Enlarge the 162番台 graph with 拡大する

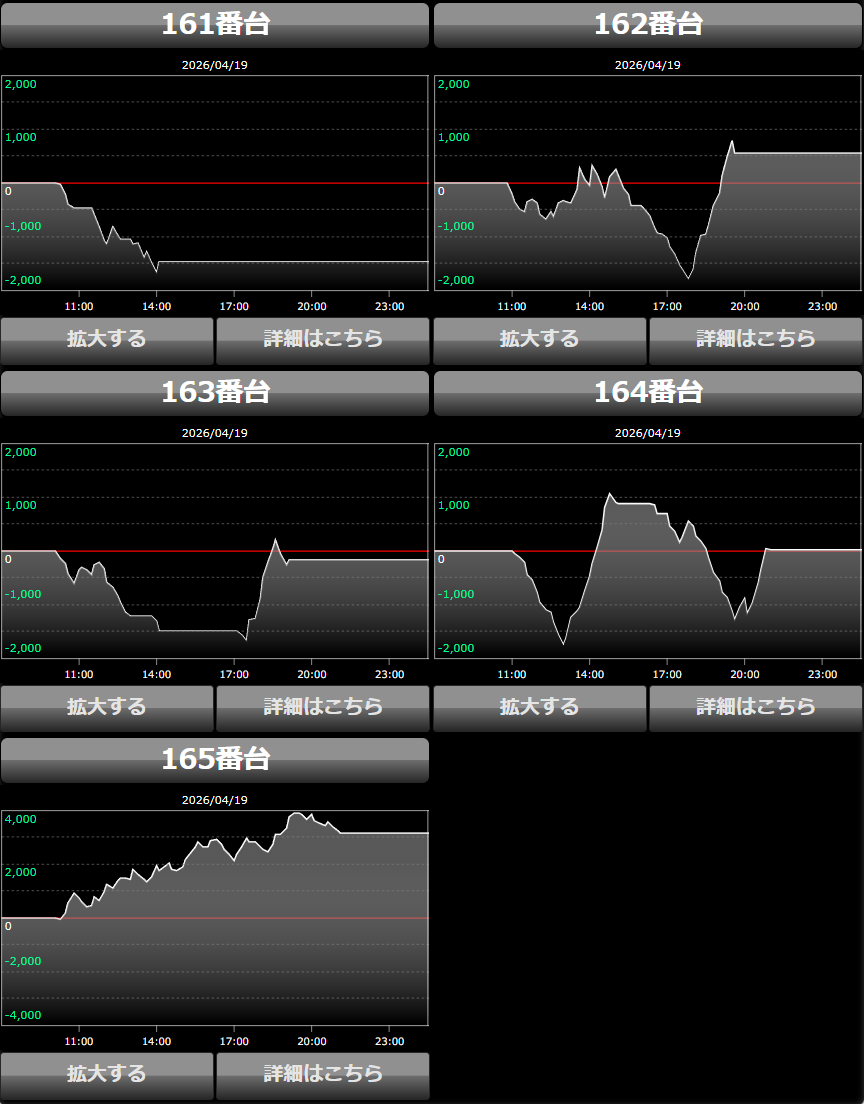click(x=540, y=340)
